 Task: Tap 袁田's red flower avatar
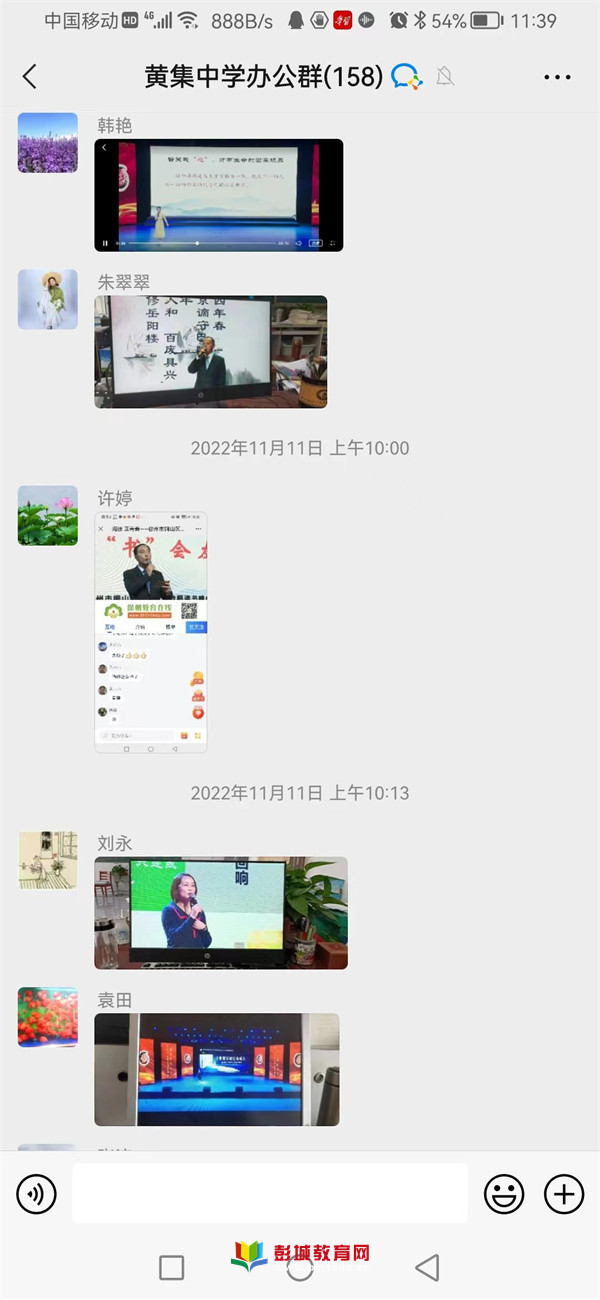[48, 1017]
